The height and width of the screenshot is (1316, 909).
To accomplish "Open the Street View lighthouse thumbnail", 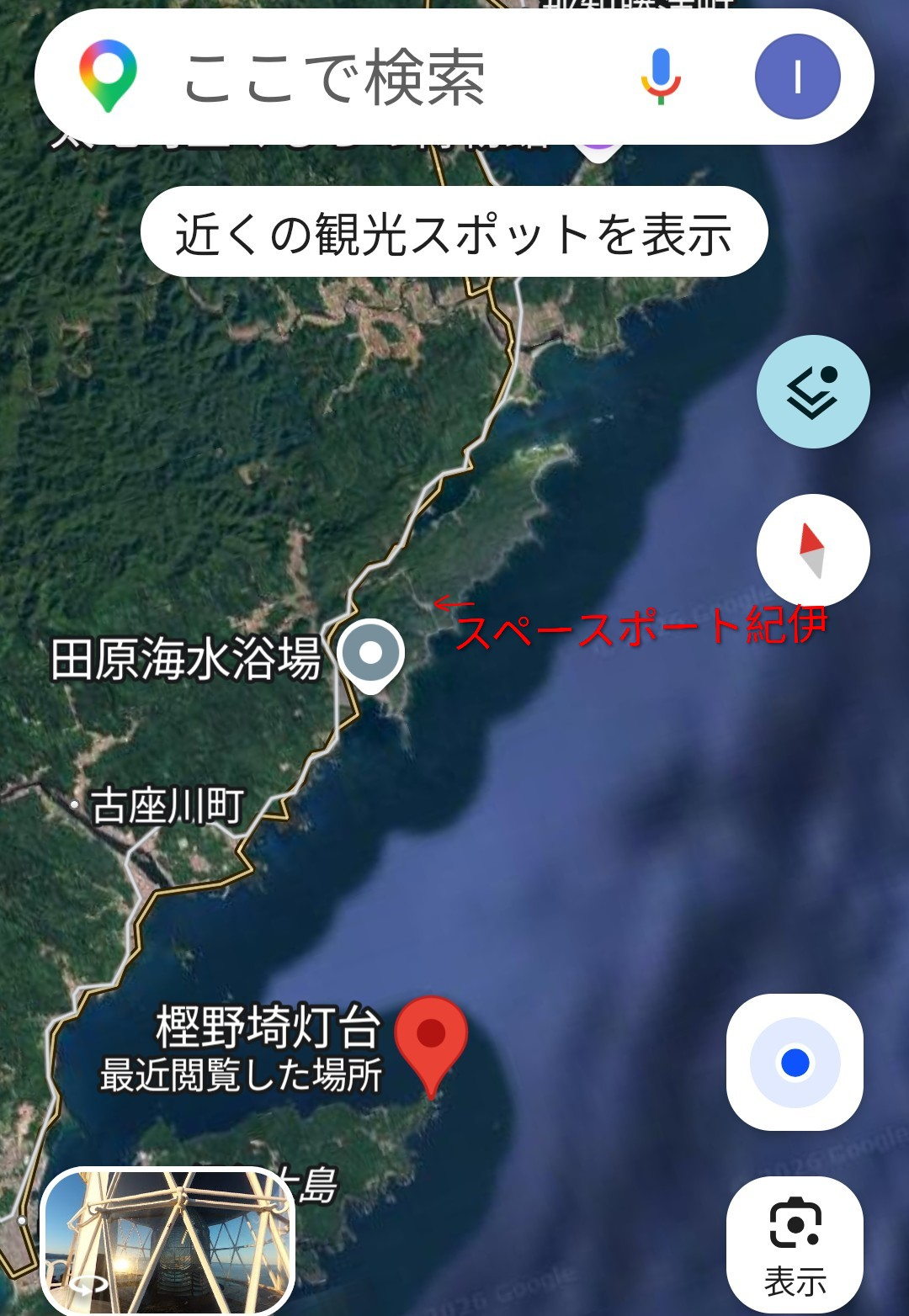I will [168, 1240].
